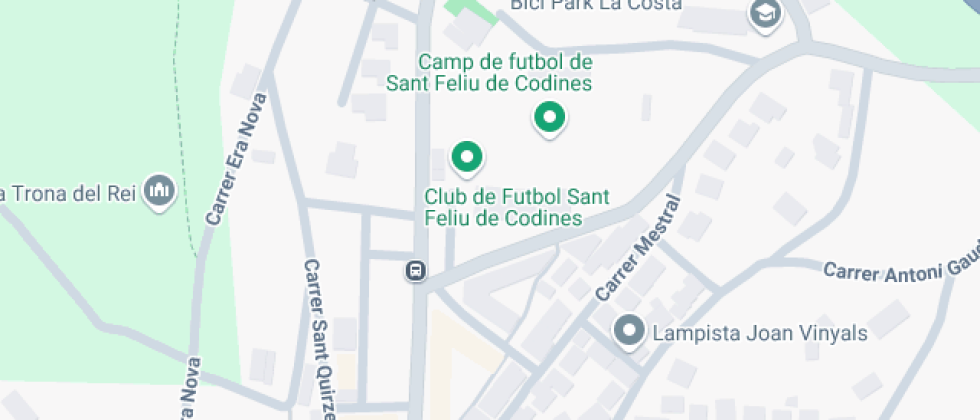The width and height of the screenshot is (980, 420).
Task: Select the bus stop icon on the map
Action: pos(416,270)
